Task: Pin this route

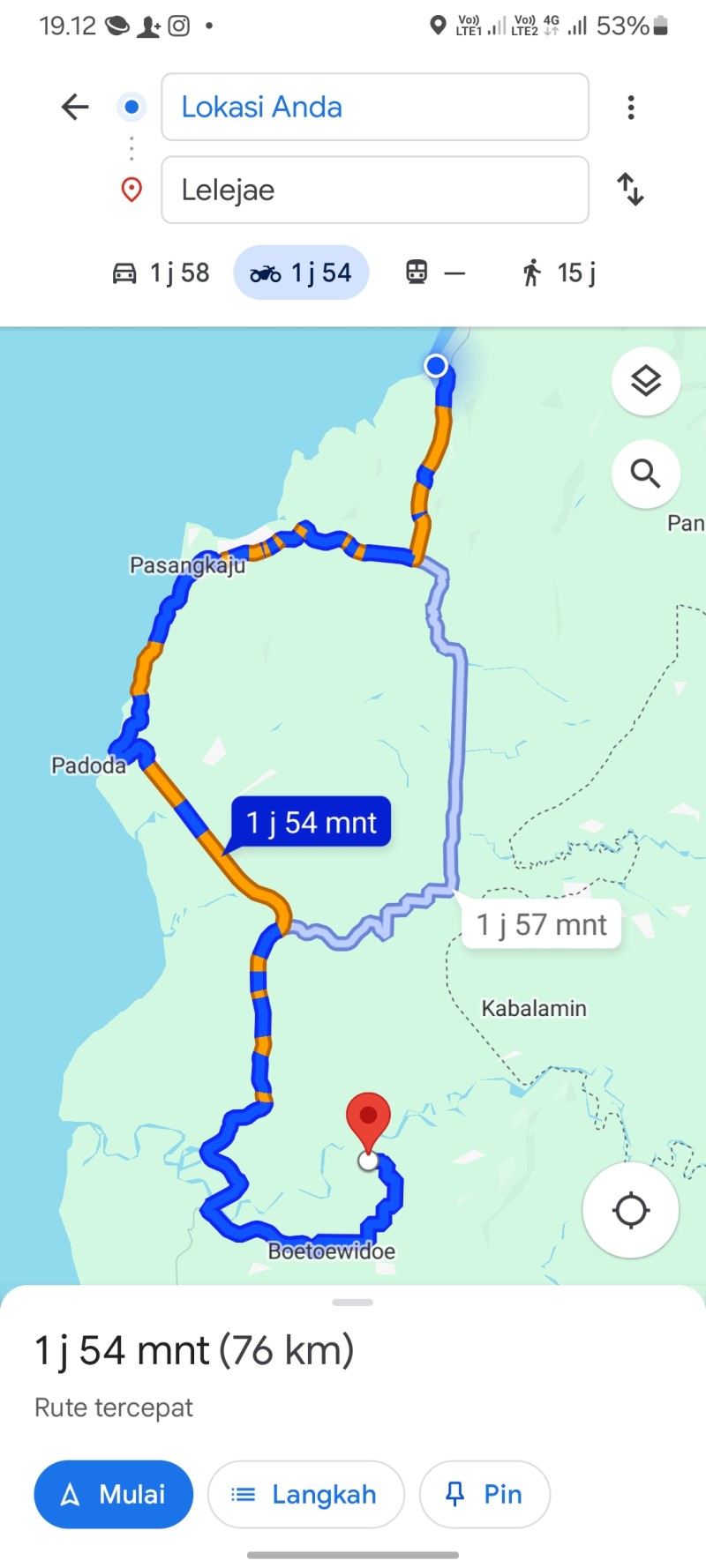Action: [x=484, y=1494]
